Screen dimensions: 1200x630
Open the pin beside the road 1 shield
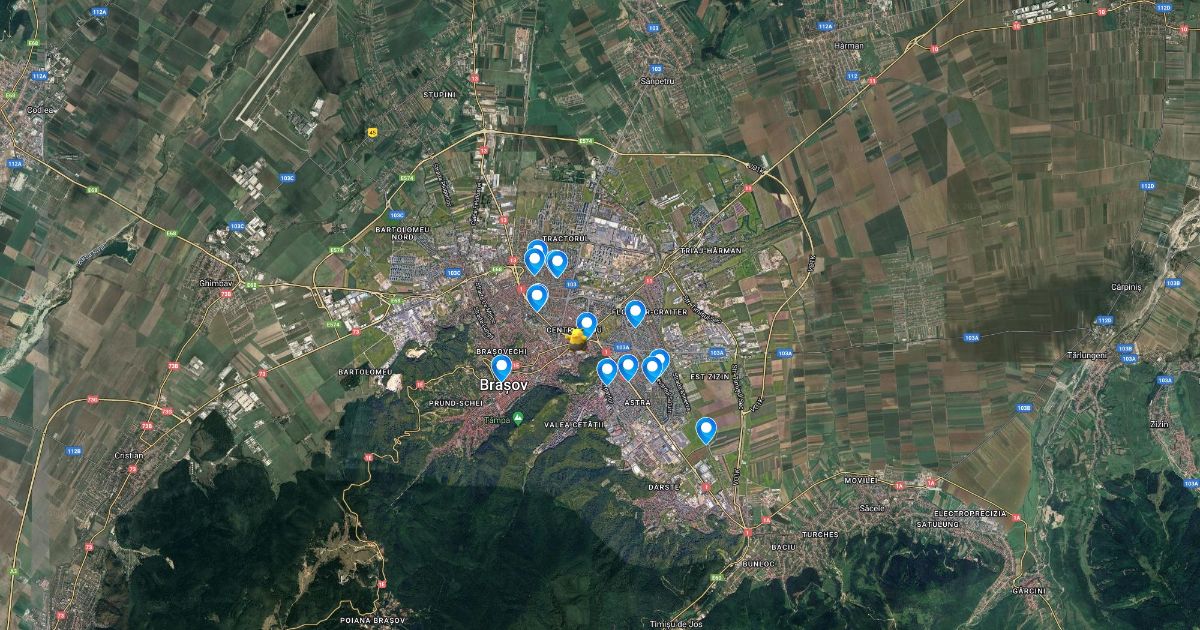[538, 296]
